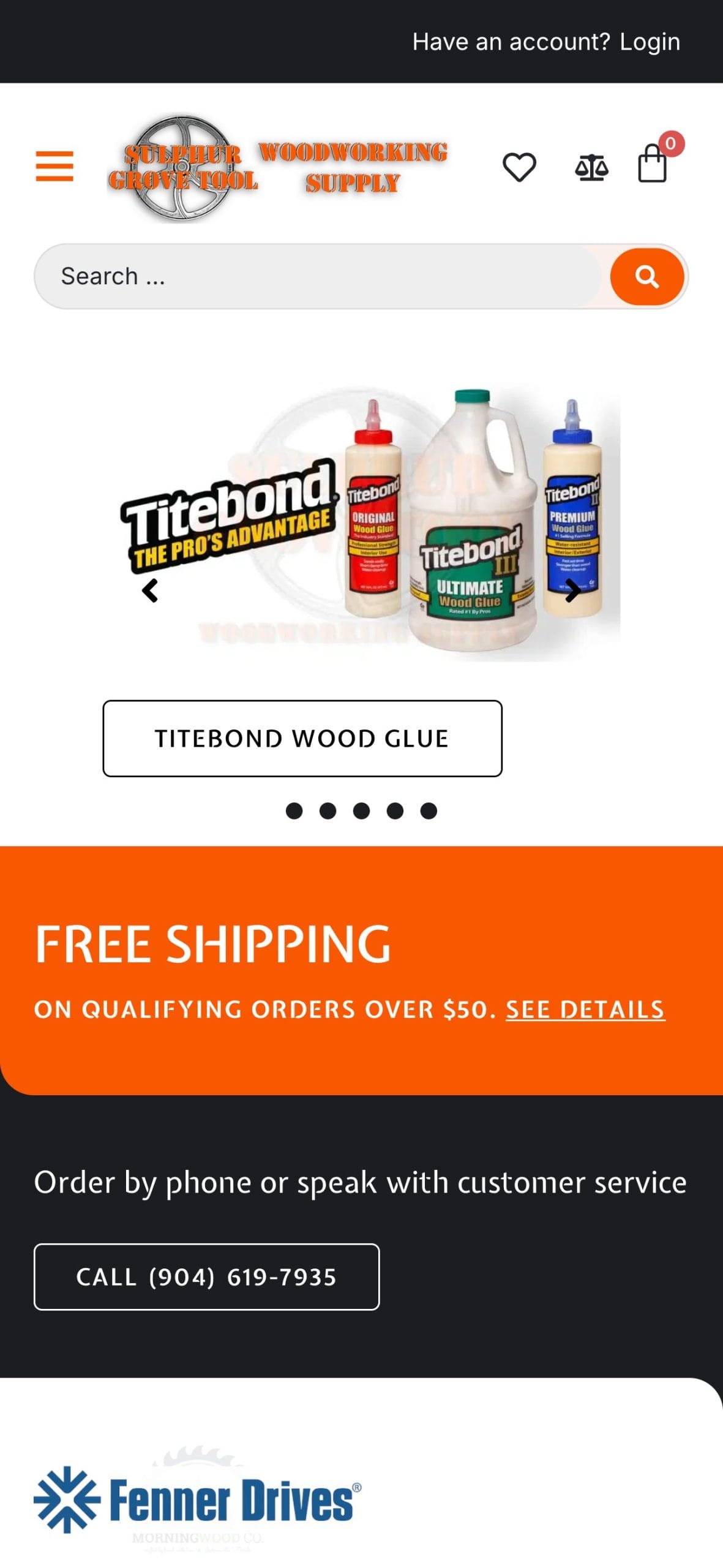Tap the Login link

[649, 42]
